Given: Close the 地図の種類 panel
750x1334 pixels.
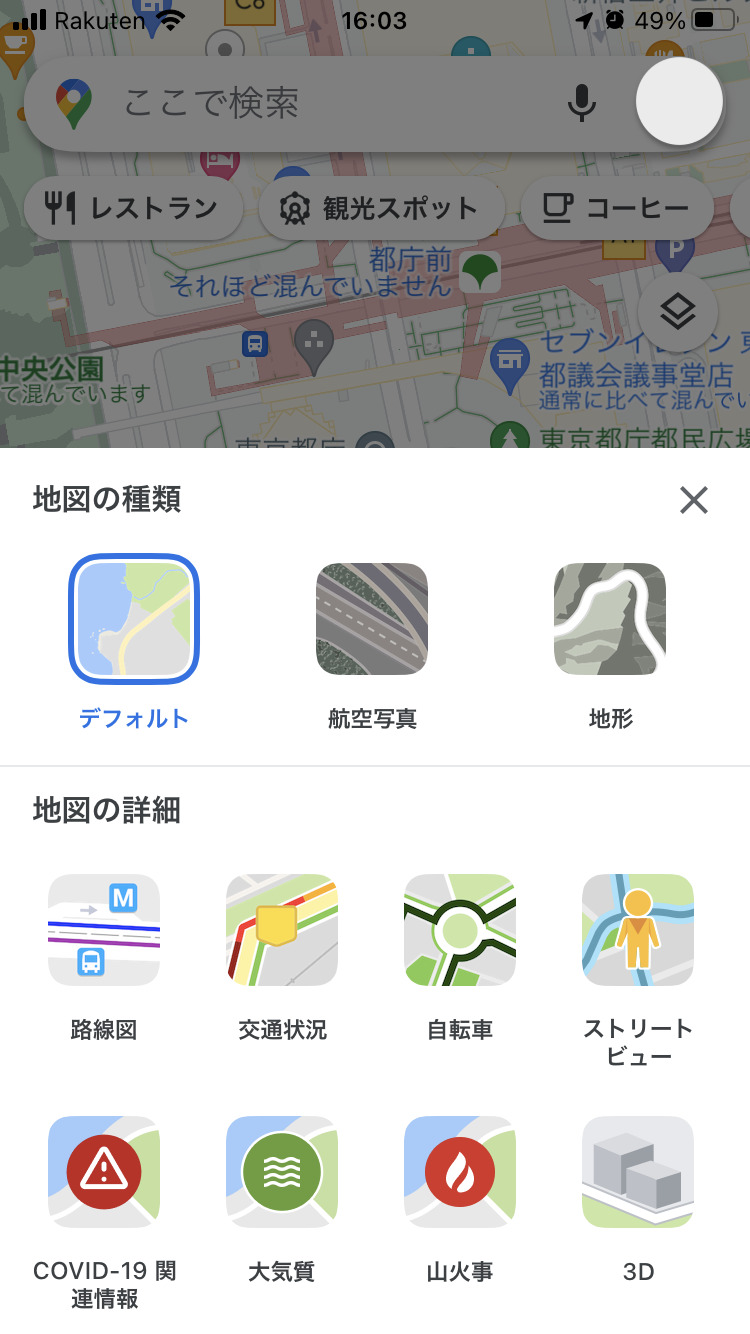Looking at the screenshot, I should [694, 500].
